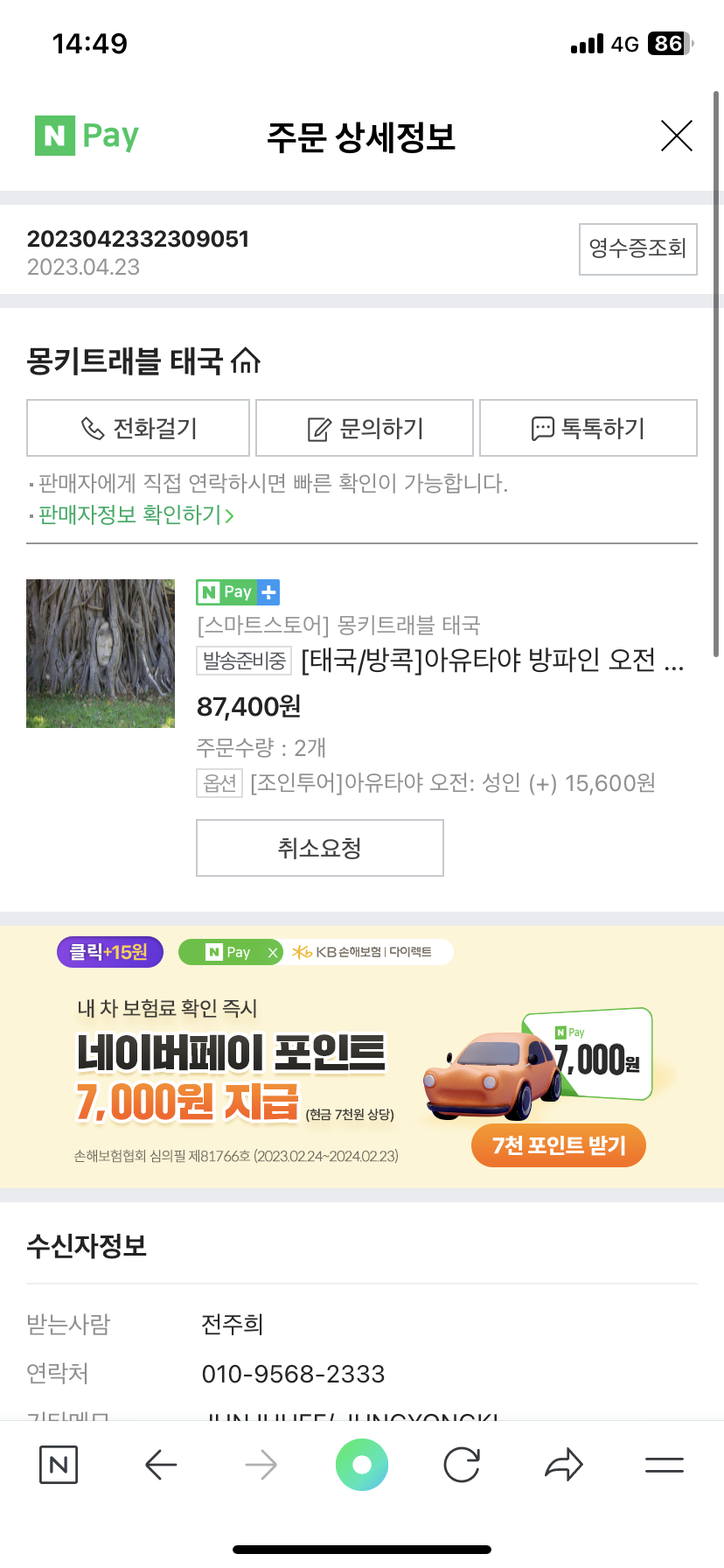Close the order details page

(676, 136)
